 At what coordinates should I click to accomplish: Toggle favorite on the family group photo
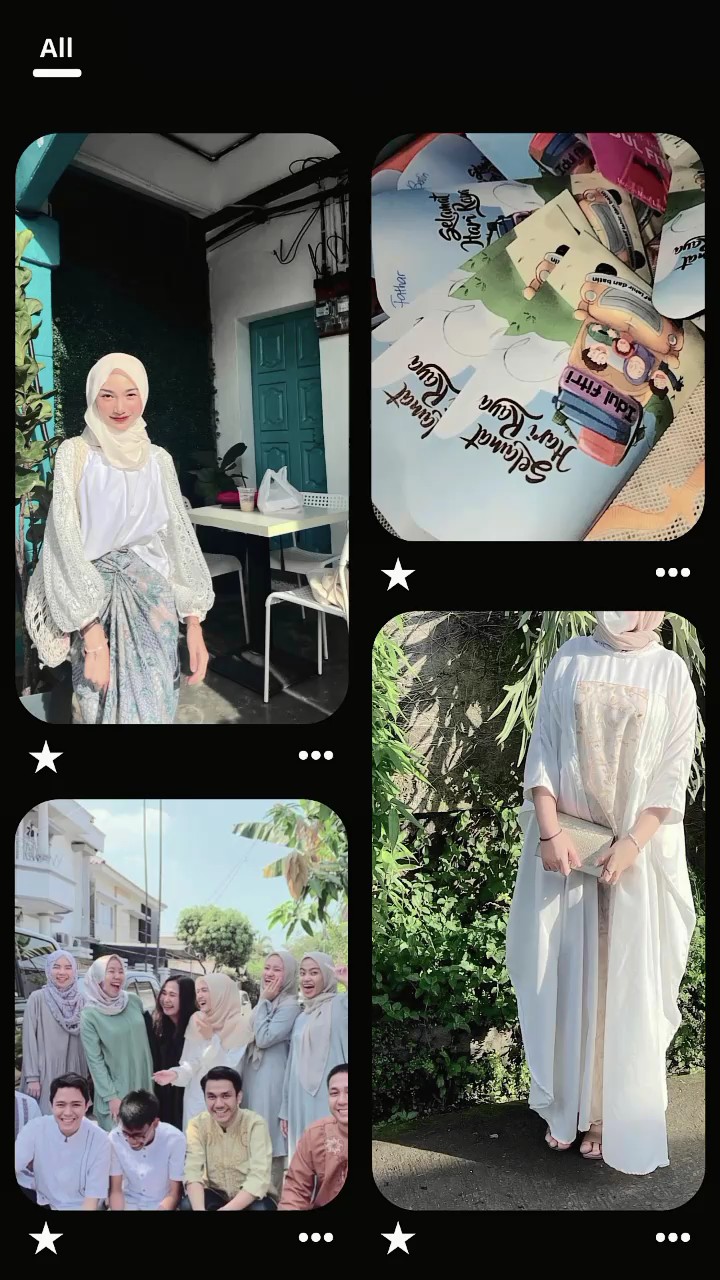point(46,1240)
